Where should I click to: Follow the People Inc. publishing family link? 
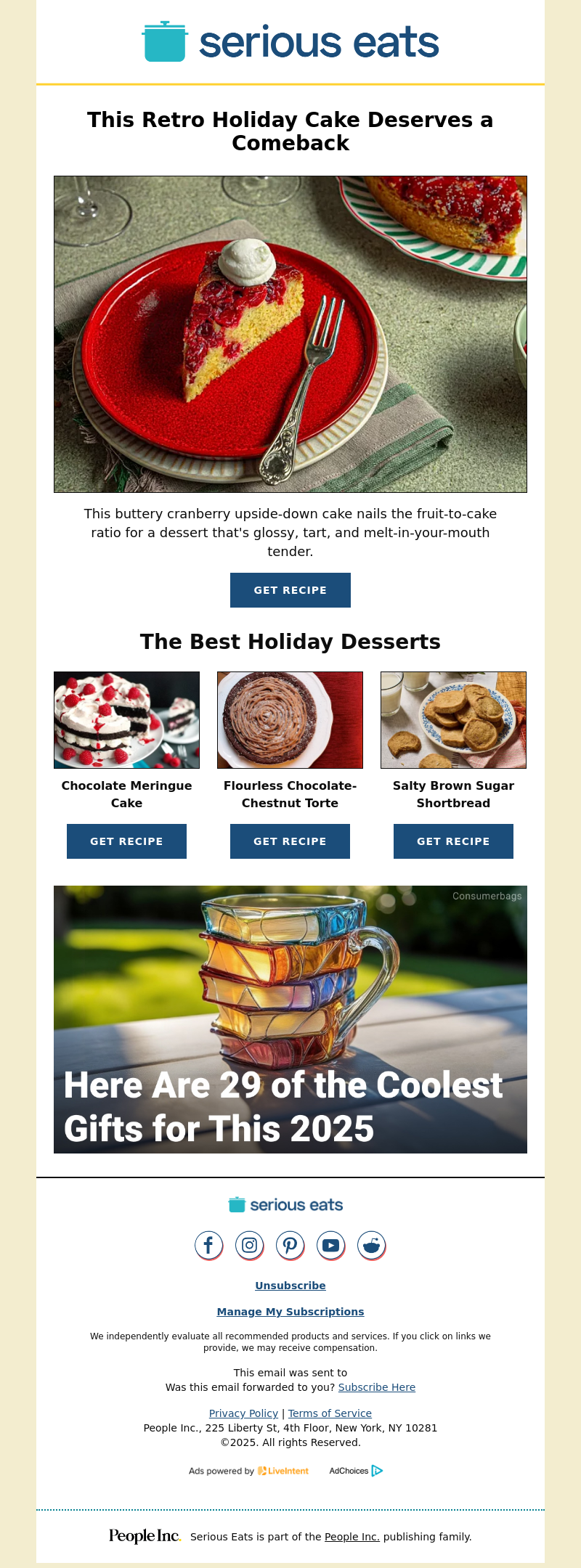click(352, 1537)
